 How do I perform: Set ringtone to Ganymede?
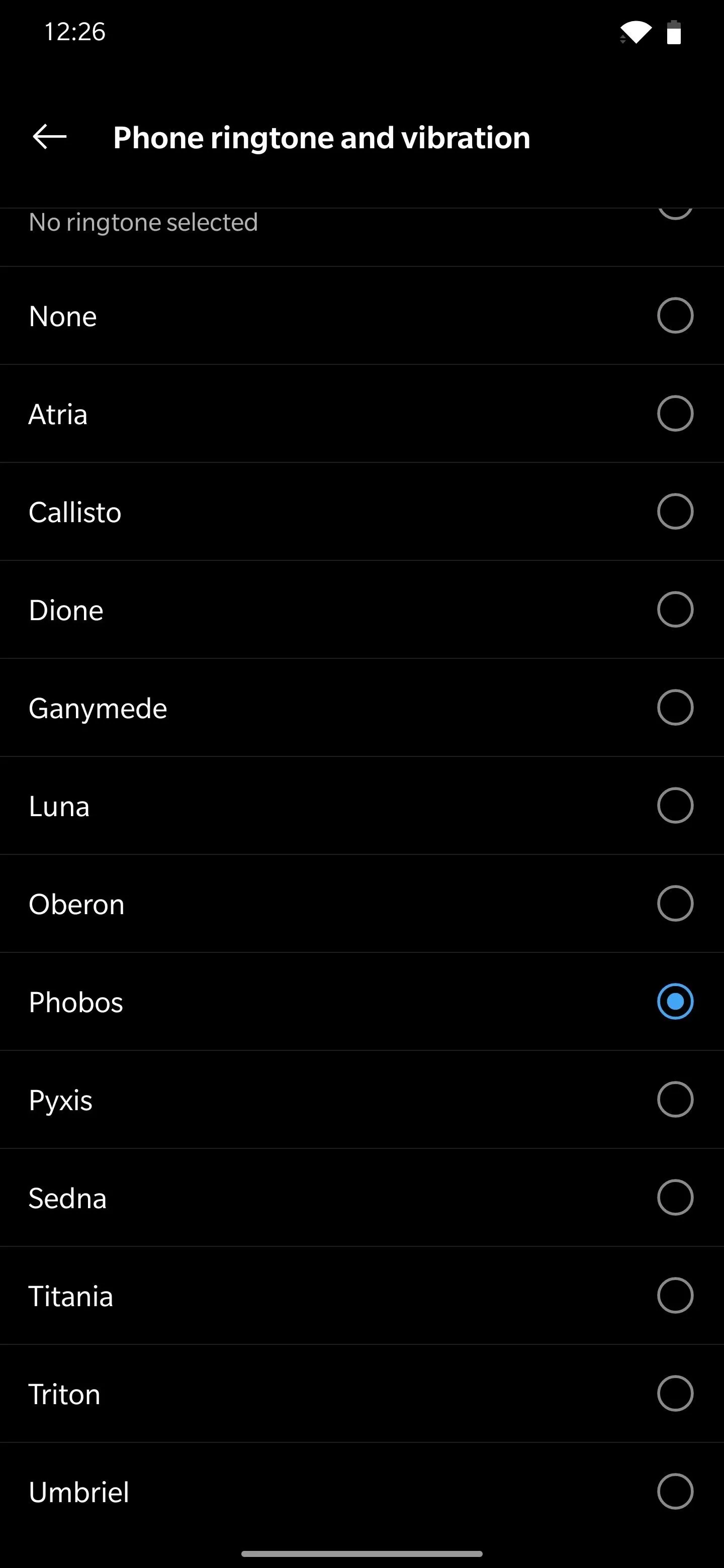pyautogui.click(x=361, y=707)
